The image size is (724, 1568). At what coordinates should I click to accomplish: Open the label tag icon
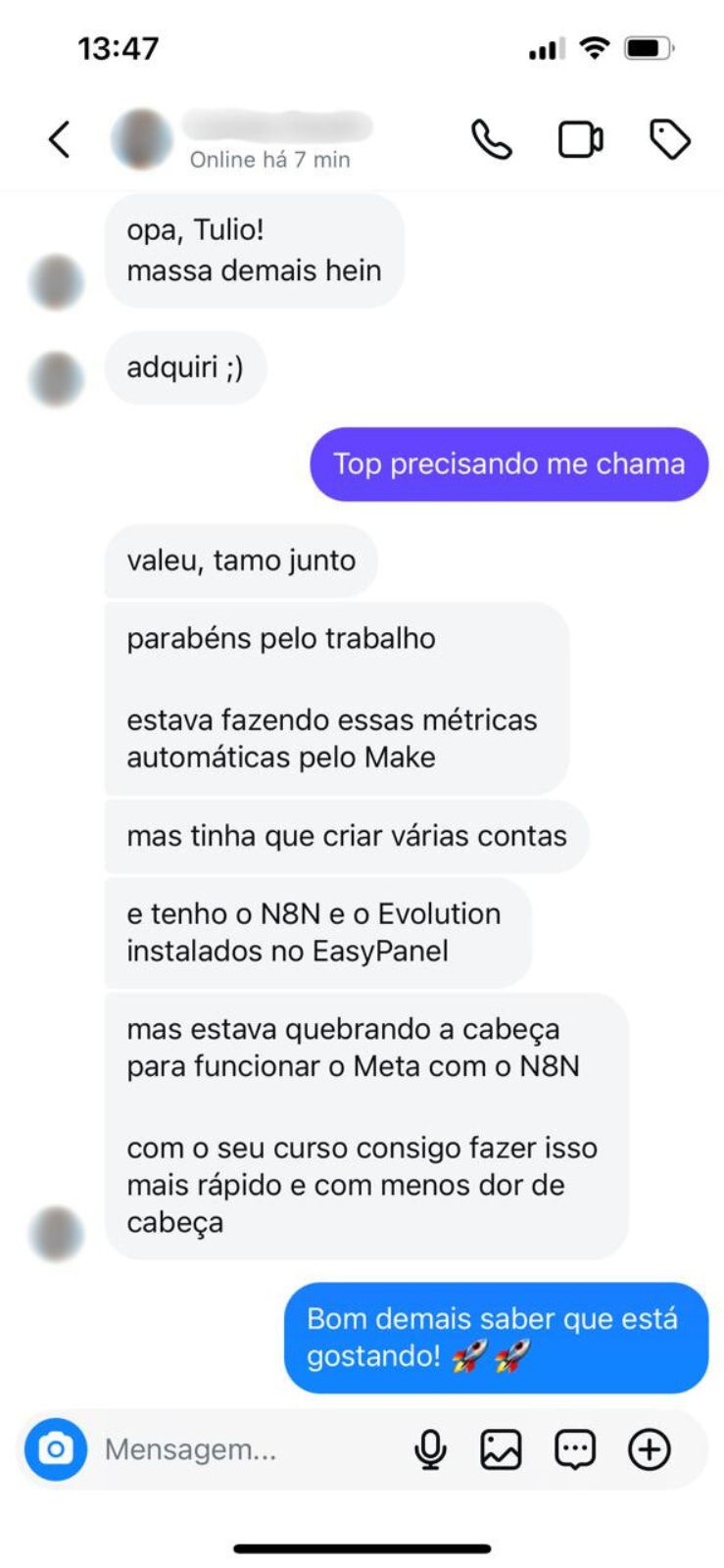pos(670,139)
